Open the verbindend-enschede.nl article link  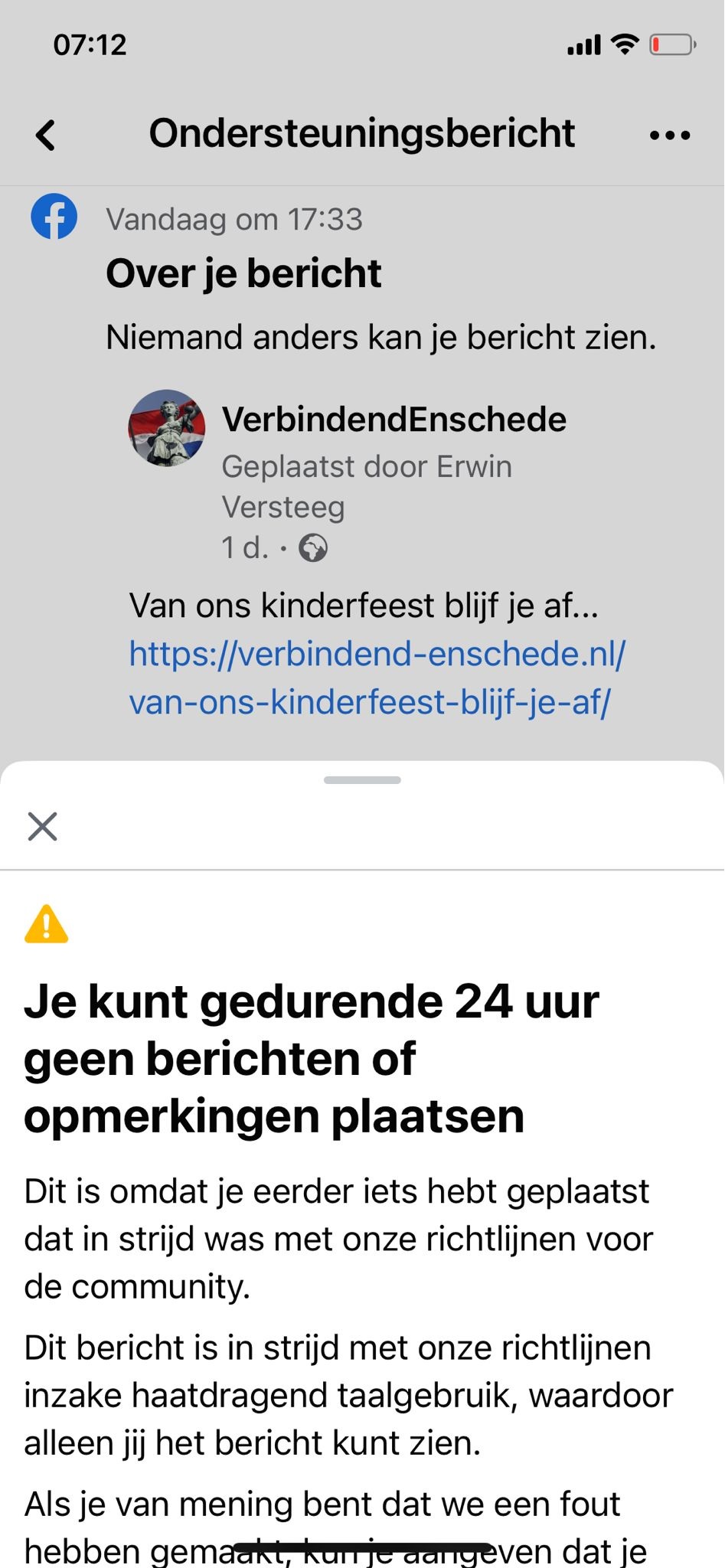click(x=377, y=678)
